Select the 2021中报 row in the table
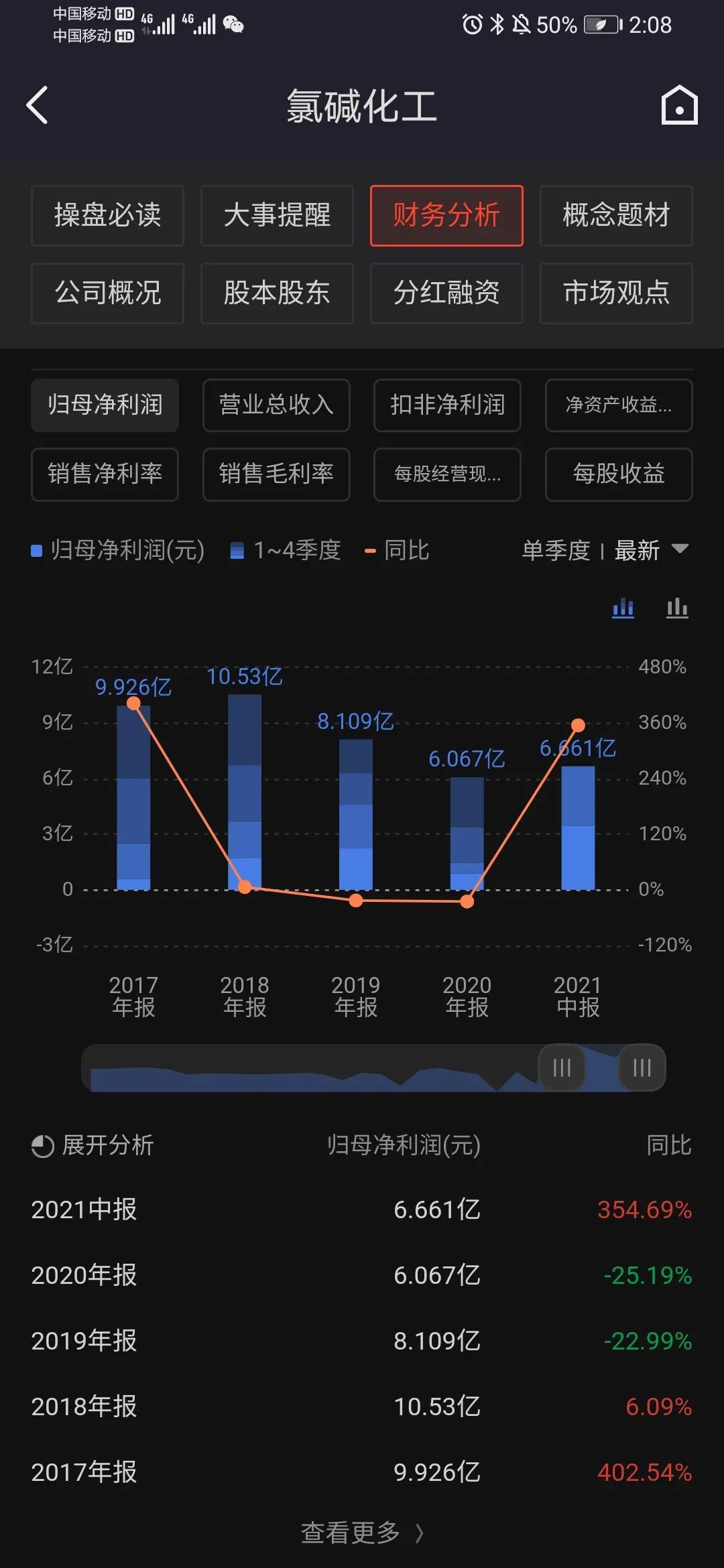This screenshot has width=724, height=1568. click(362, 1210)
